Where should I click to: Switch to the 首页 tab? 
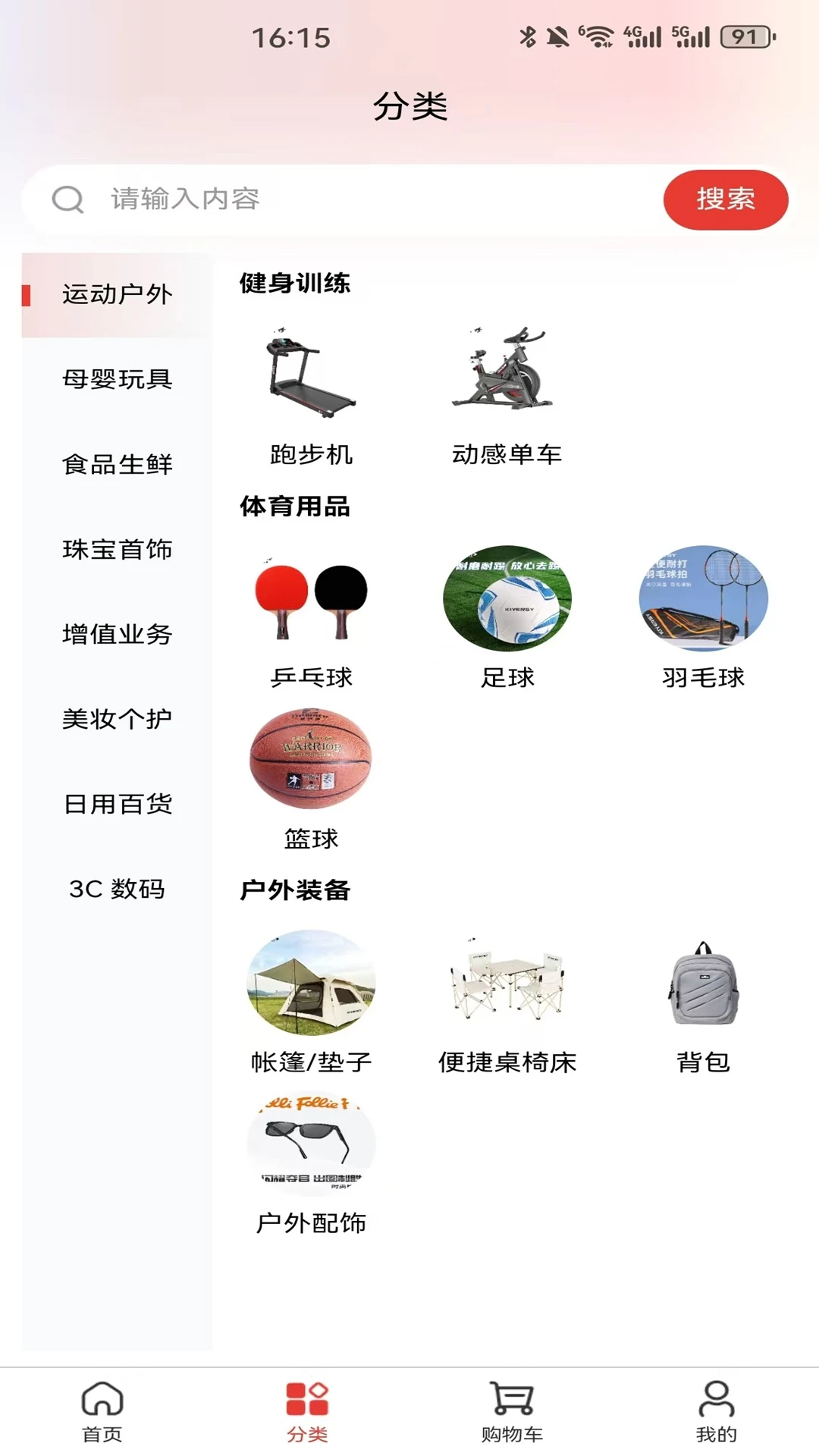click(102, 1412)
